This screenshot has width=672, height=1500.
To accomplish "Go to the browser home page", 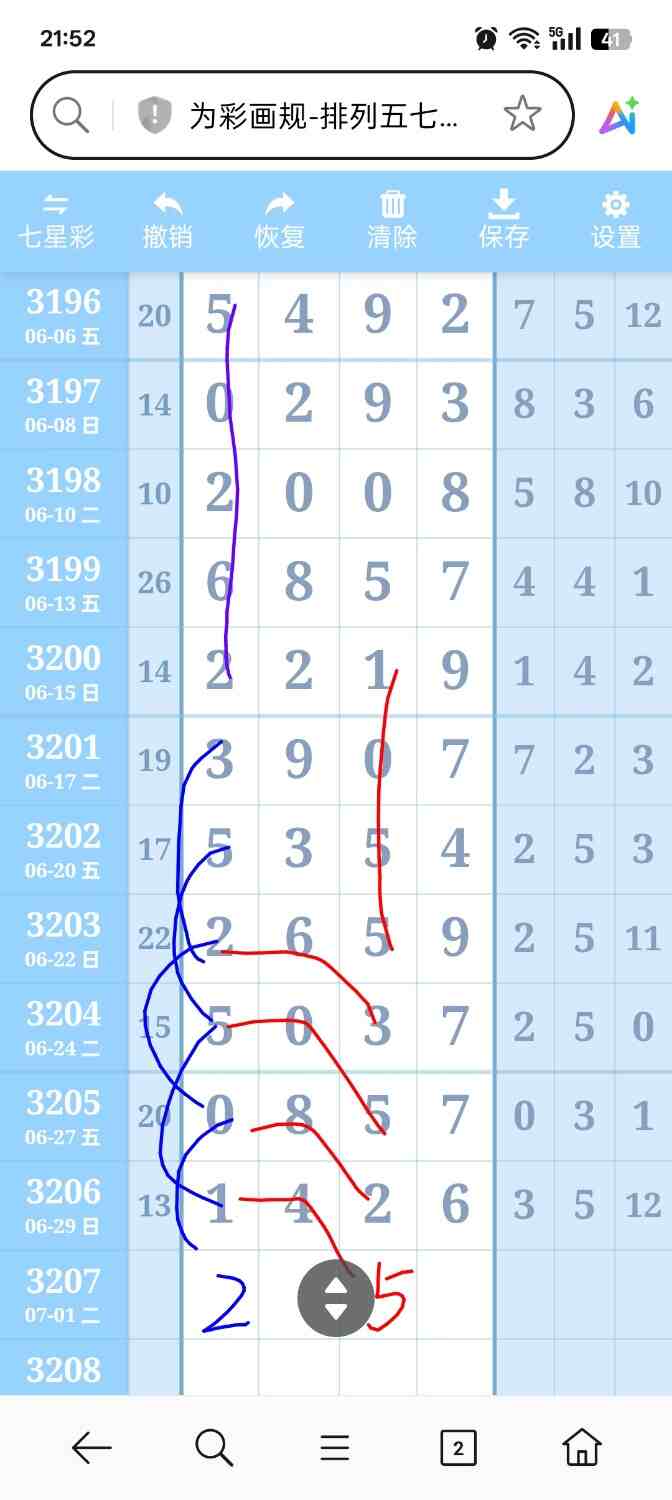I will click(x=581, y=1447).
